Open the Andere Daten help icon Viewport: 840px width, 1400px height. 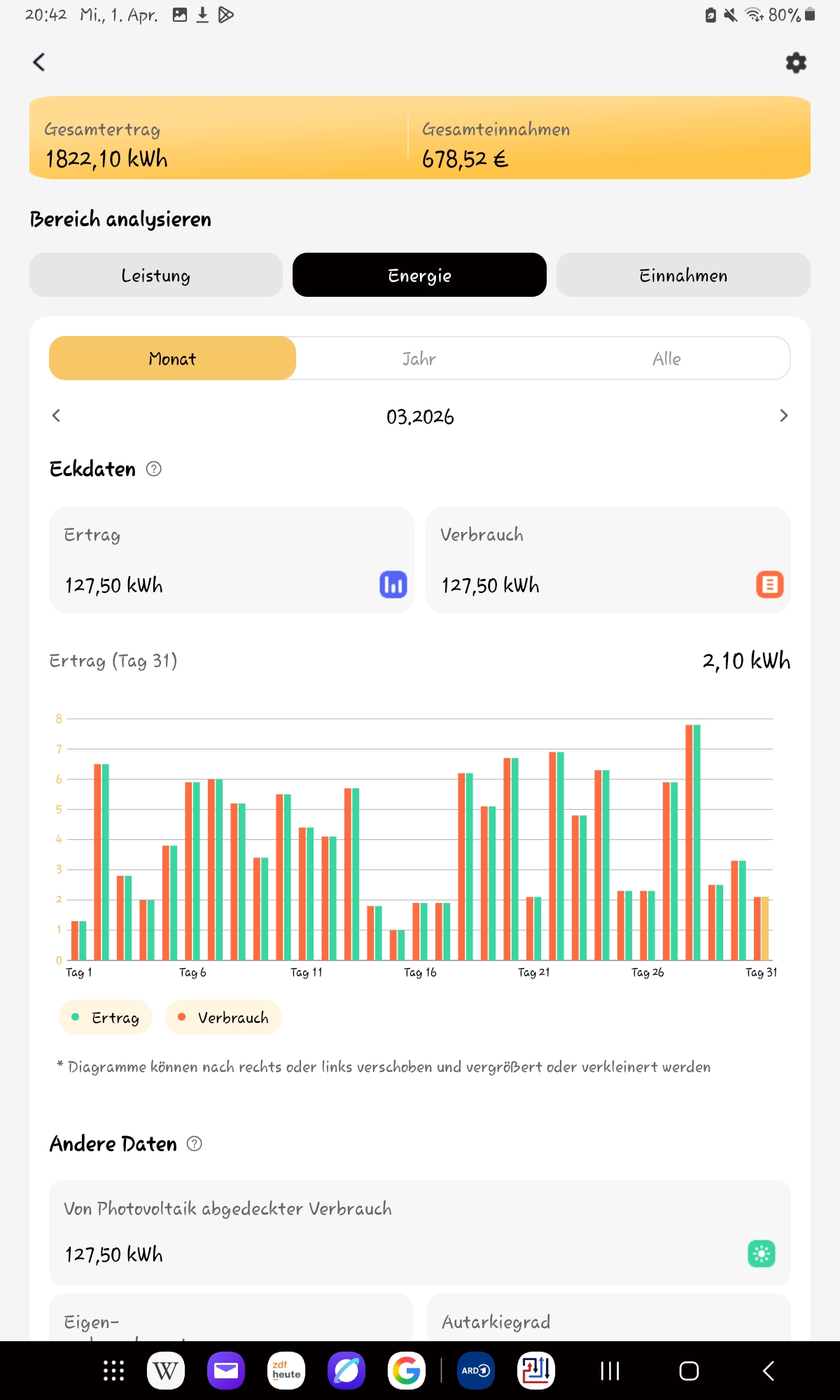pyautogui.click(x=195, y=1144)
